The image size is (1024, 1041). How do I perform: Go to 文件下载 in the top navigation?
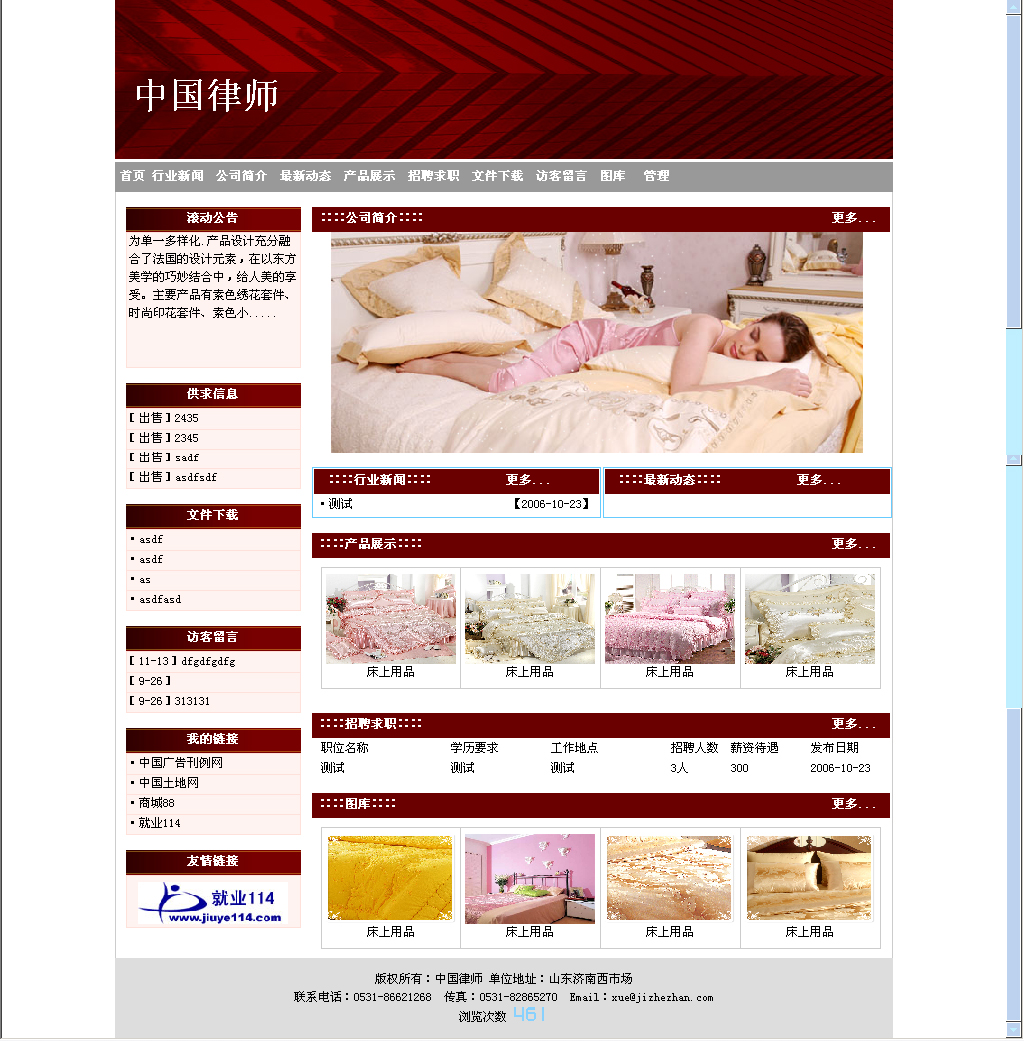coord(497,176)
